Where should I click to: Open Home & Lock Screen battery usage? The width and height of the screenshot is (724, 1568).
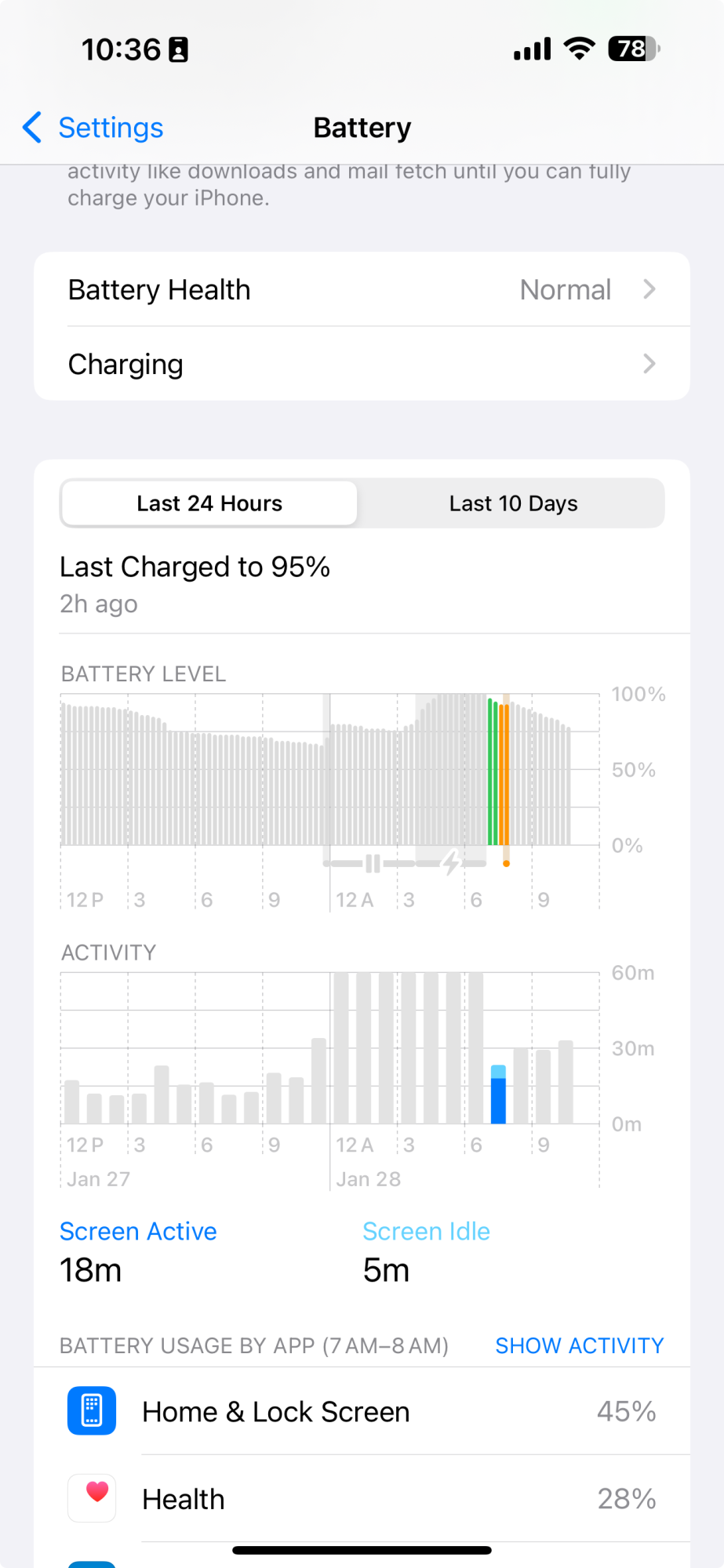pyautogui.click(x=362, y=1411)
